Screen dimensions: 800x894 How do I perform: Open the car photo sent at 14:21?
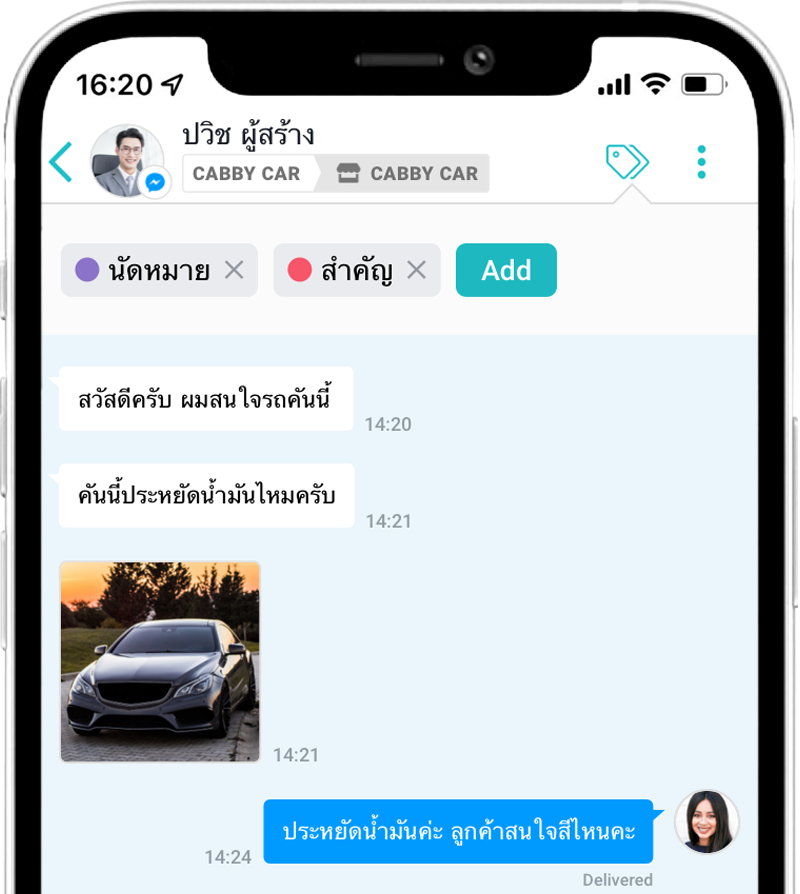click(160, 661)
